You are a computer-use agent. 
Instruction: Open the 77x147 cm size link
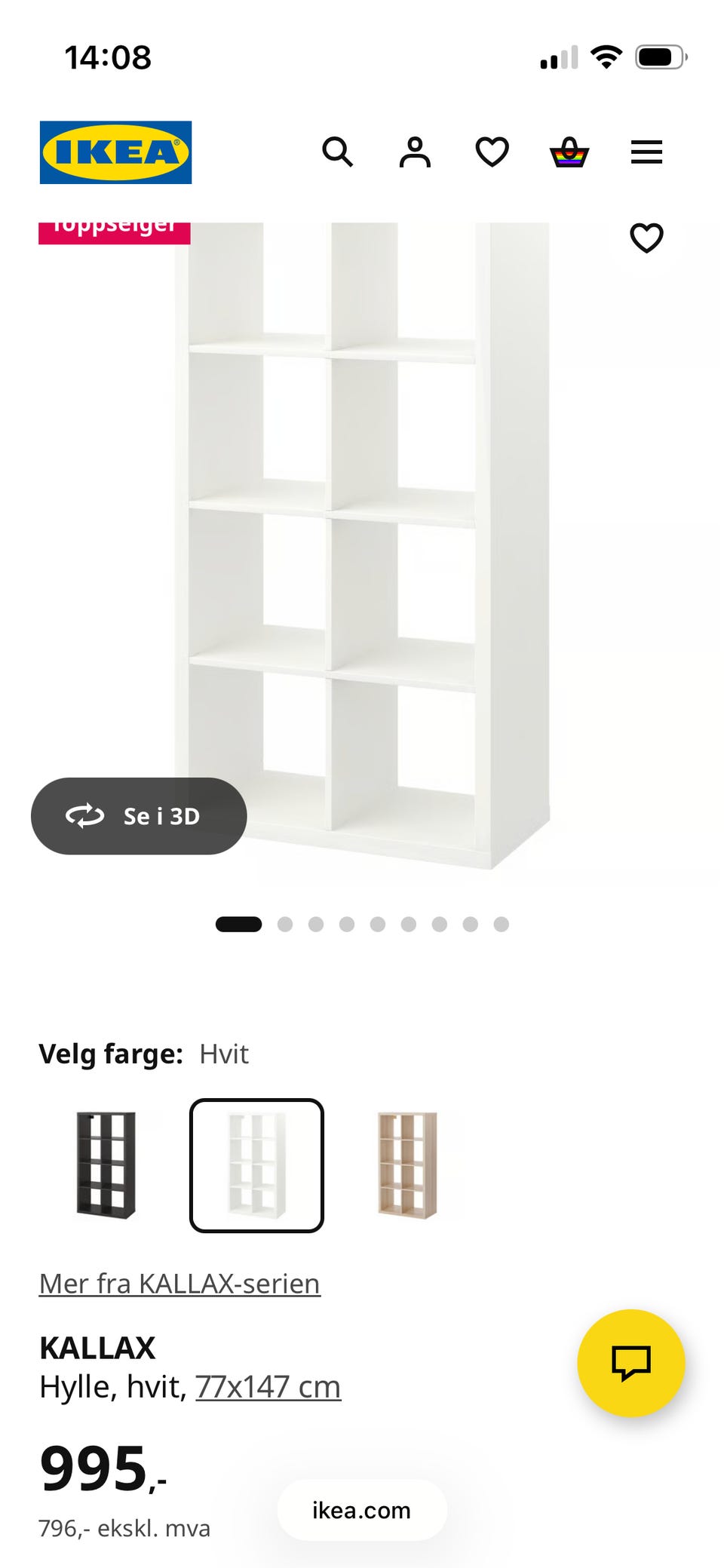[x=268, y=1386]
